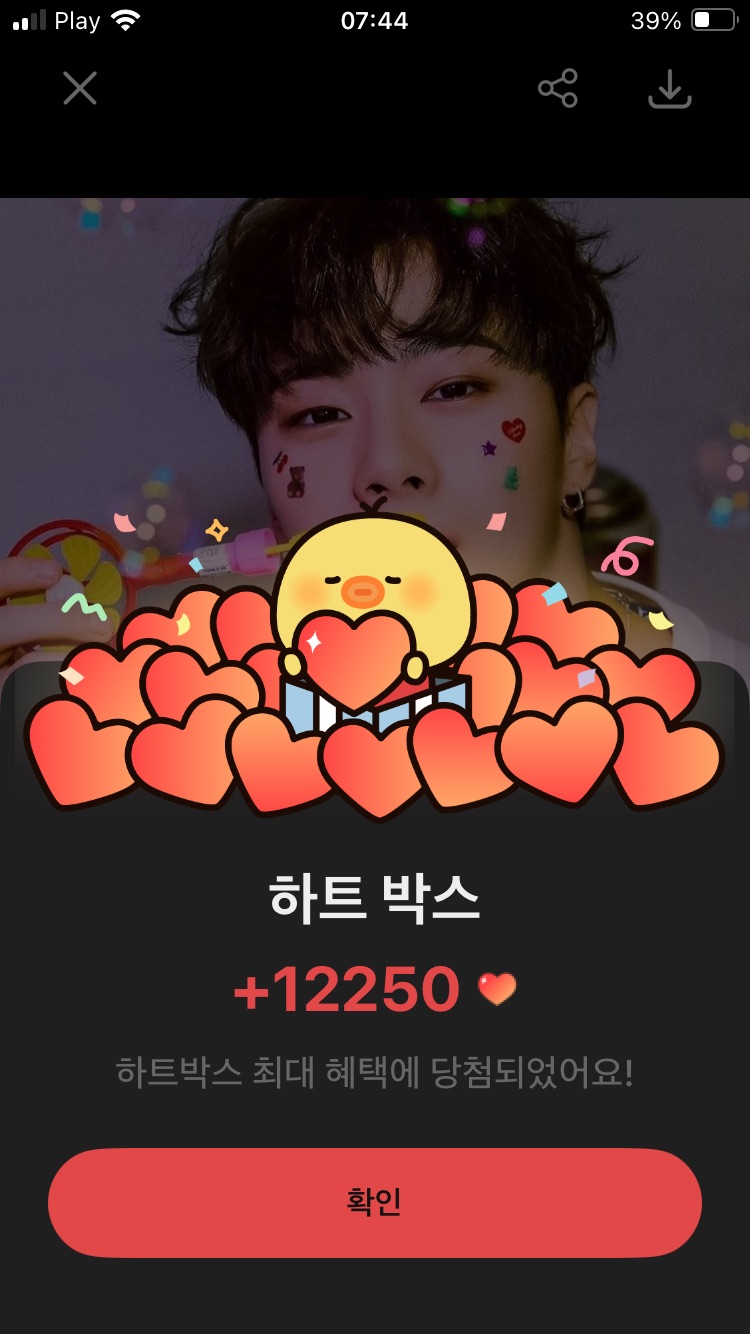Screen dimensions: 750x1334
Task: Tap the share icon
Action: pyautogui.click(x=558, y=89)
